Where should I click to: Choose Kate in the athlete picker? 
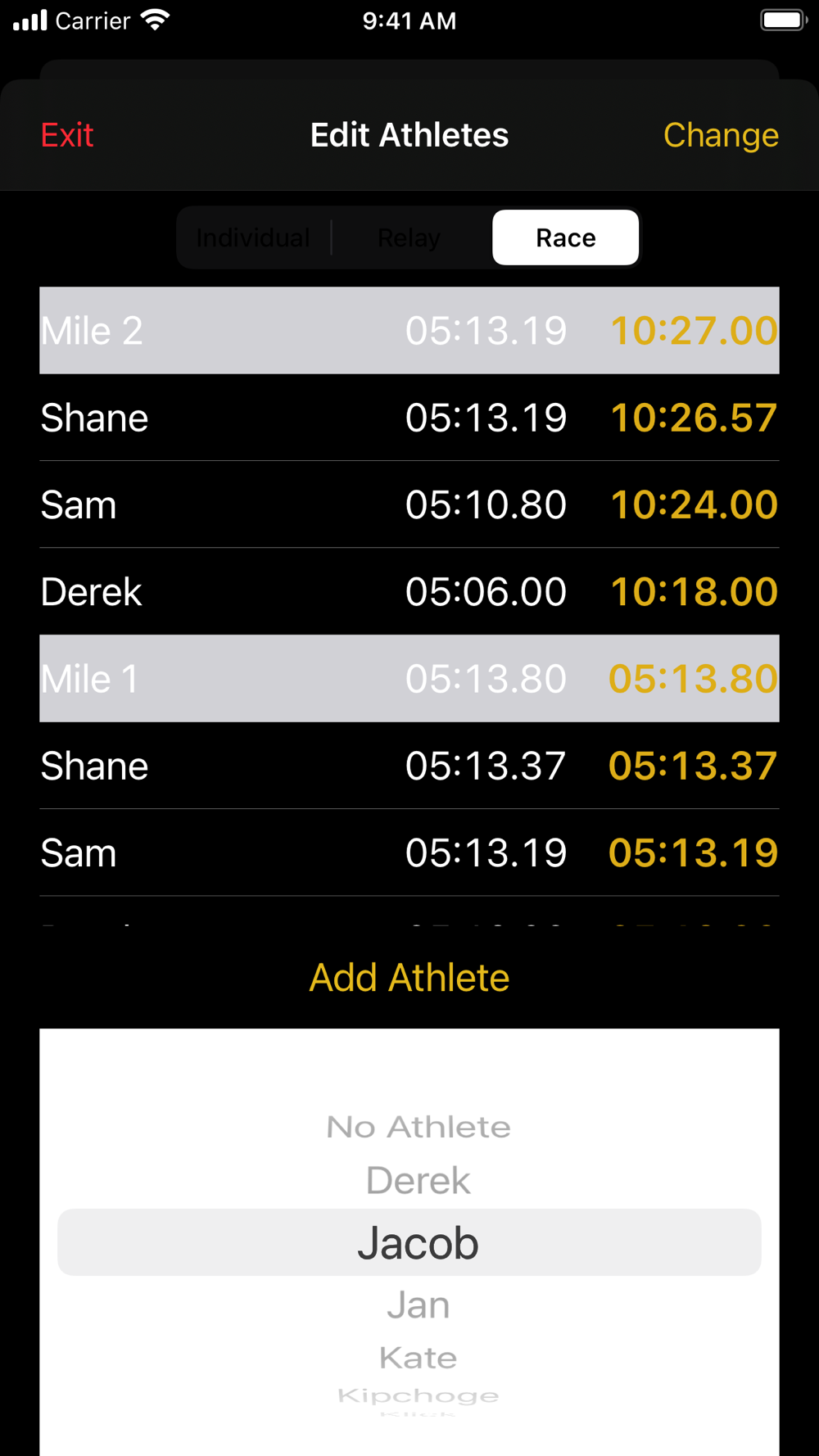point(418,1358)
